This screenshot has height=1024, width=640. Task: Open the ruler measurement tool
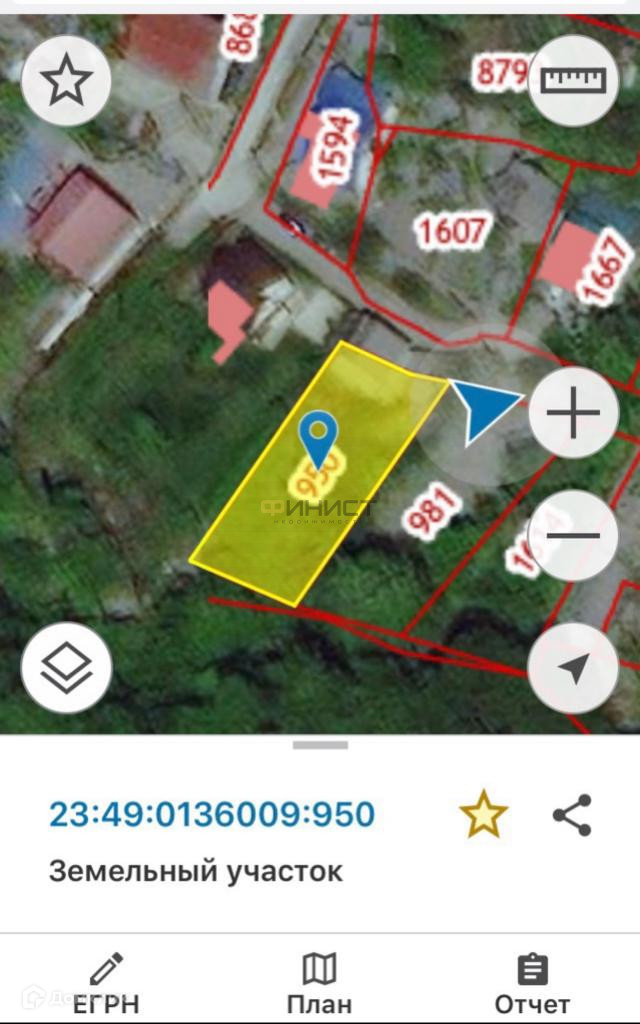point(573,81)
